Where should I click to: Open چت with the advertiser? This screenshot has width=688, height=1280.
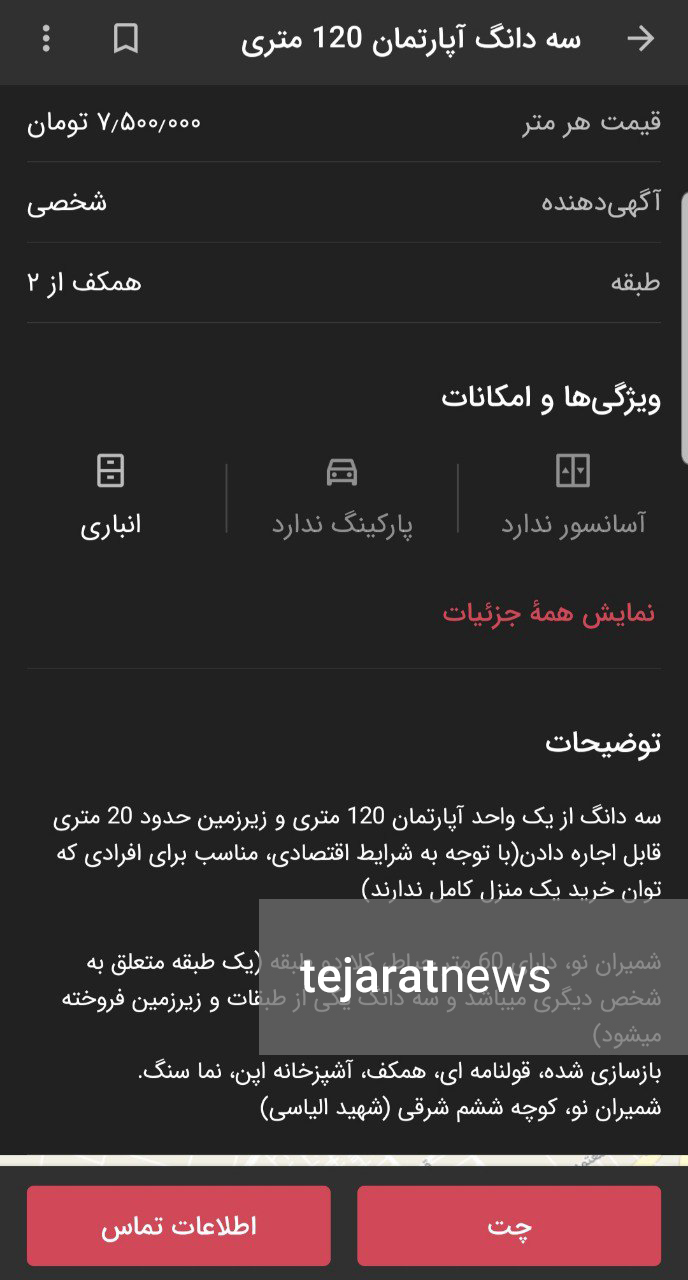509,1226
